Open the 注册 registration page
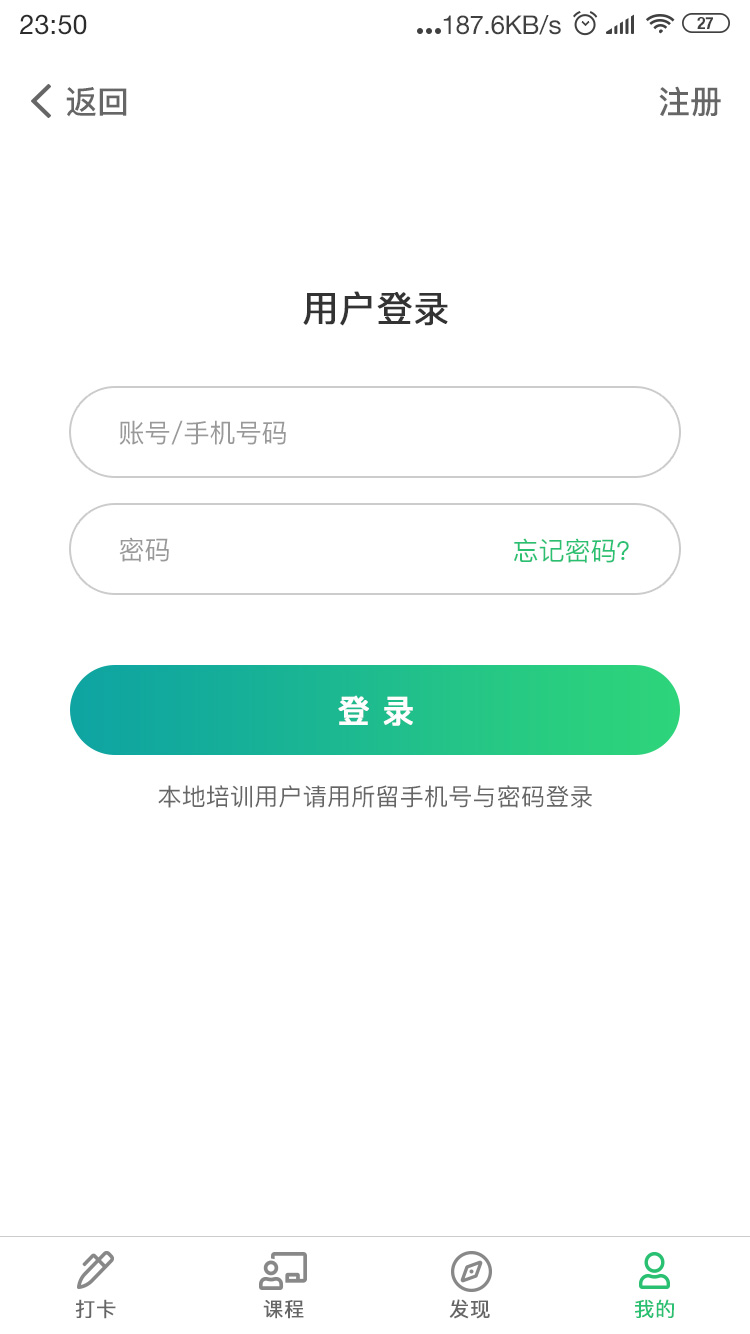This screenshot has width=750, height=1334. tap(690, 102)
